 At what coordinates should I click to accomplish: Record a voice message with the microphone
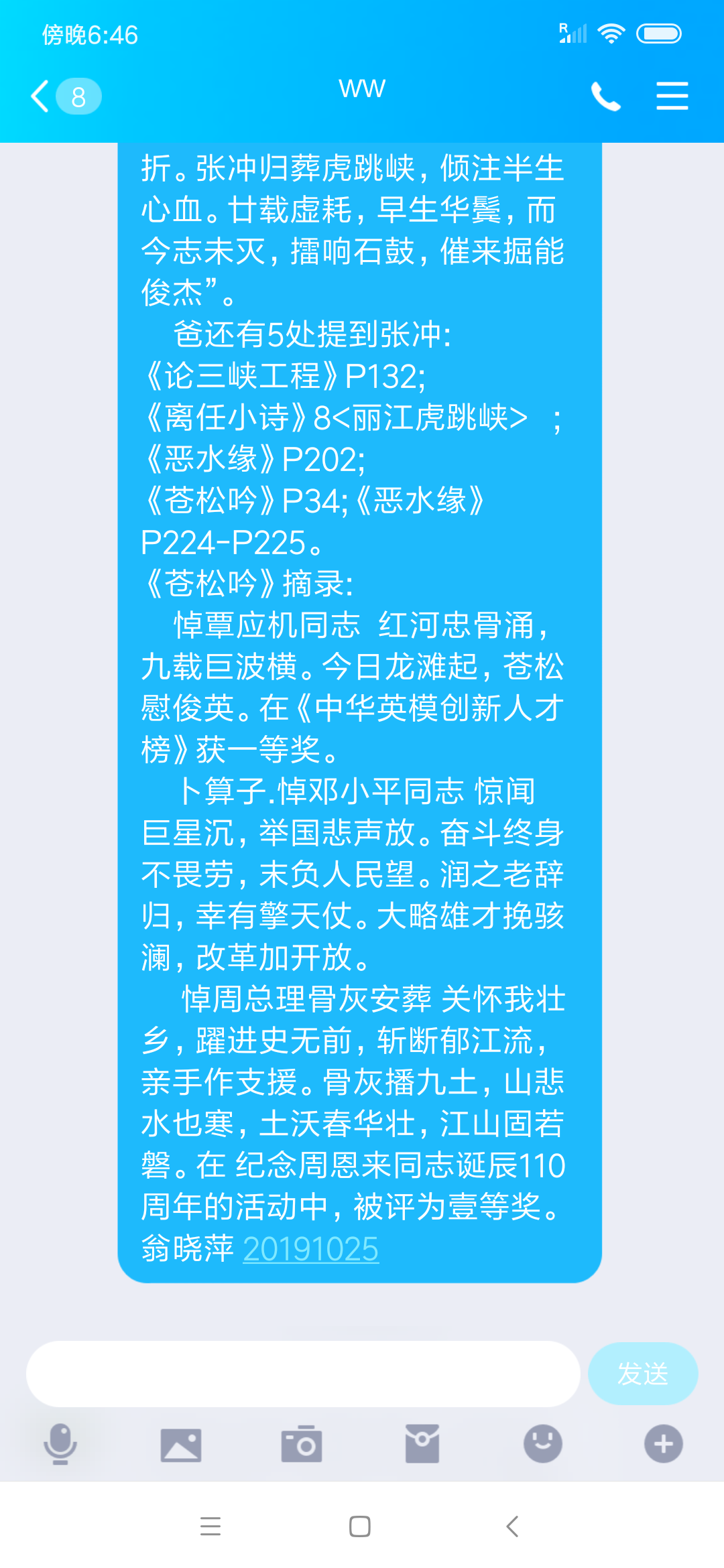point(60,1444)
